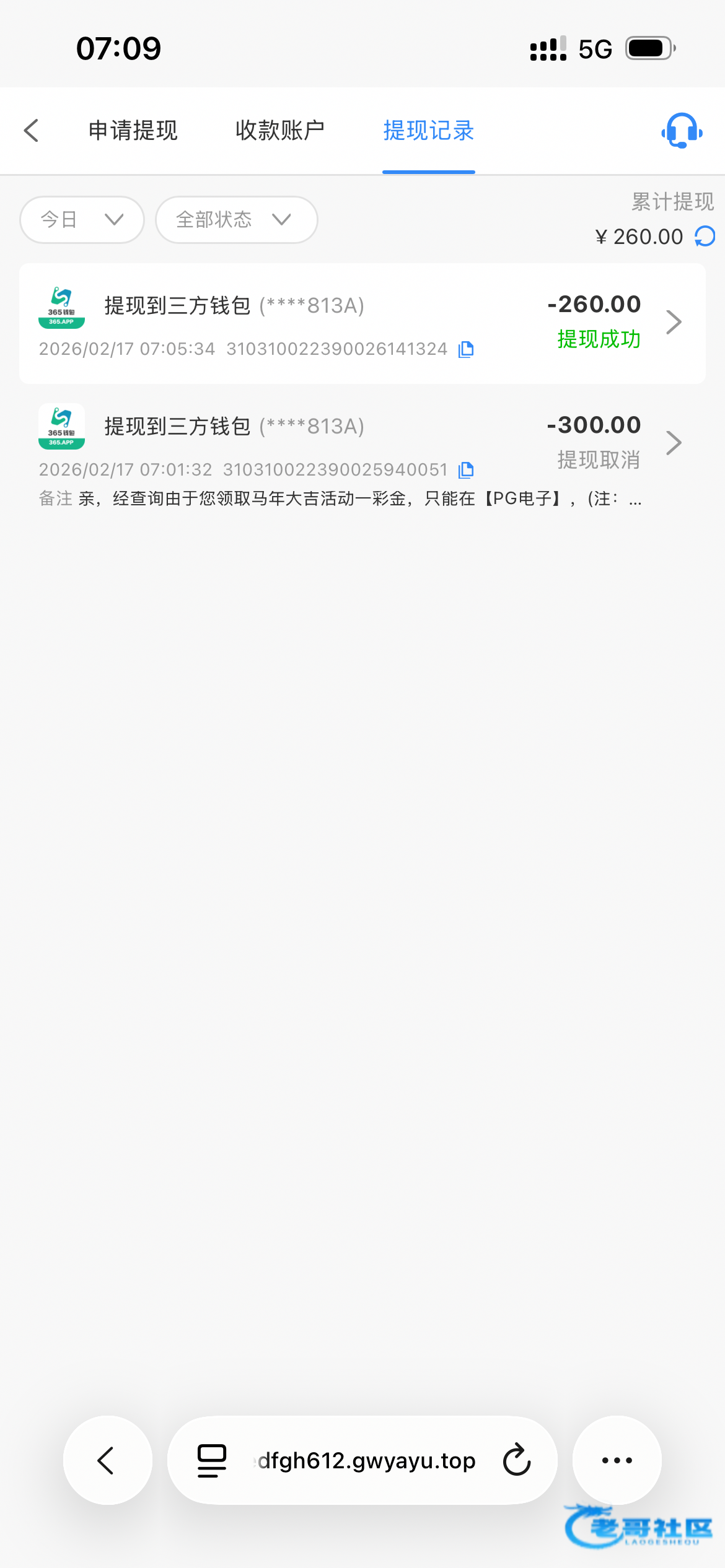
Task: Expand the 今日 date filter dropdown
Action: [82, 220]
